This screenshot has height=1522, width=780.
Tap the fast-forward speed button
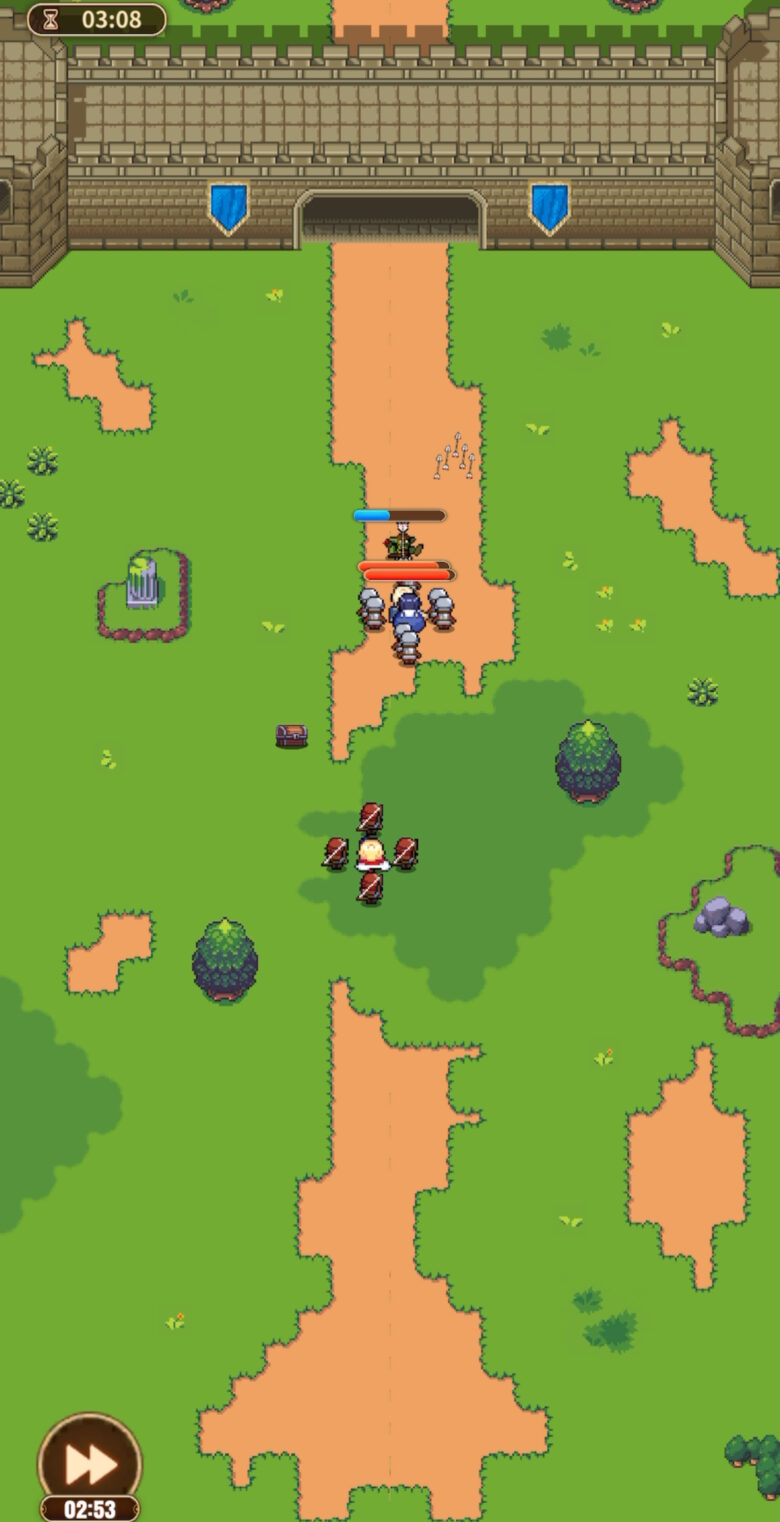(x=90, y=1463)
